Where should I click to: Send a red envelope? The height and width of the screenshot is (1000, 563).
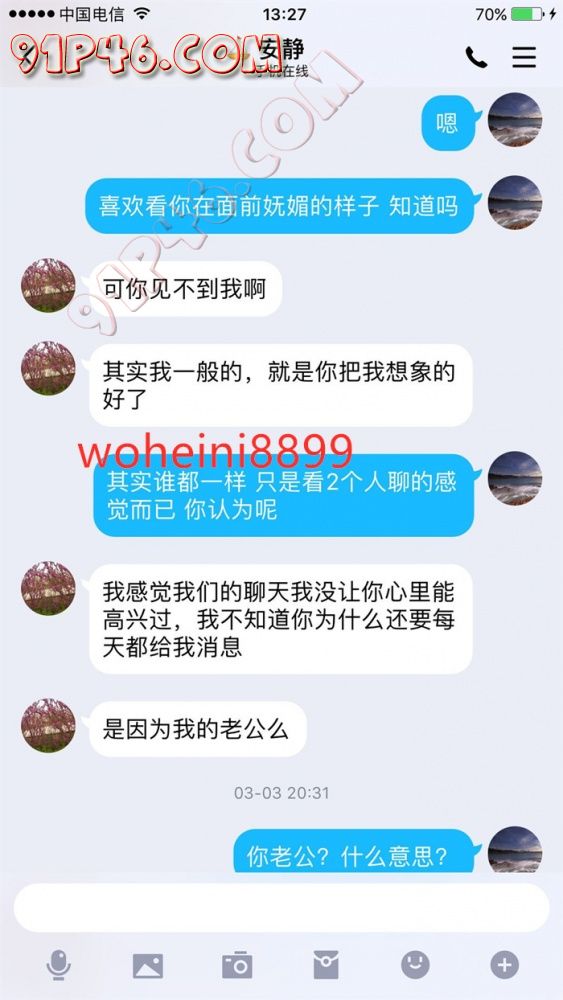click(326, 965)
